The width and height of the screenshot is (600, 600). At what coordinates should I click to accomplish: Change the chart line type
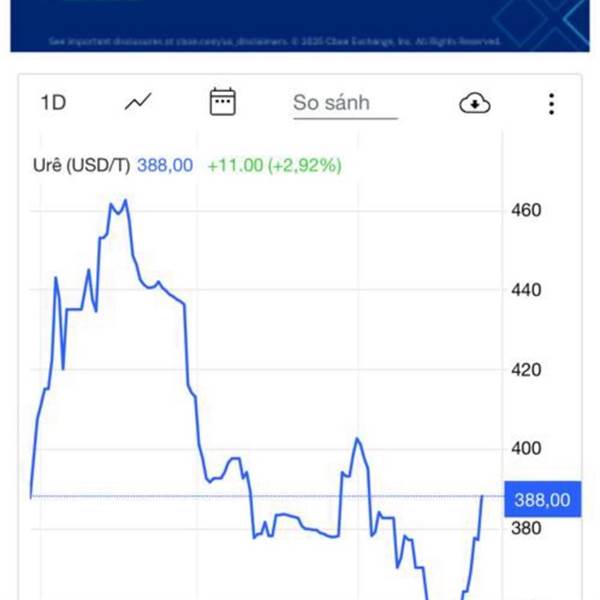138,102
